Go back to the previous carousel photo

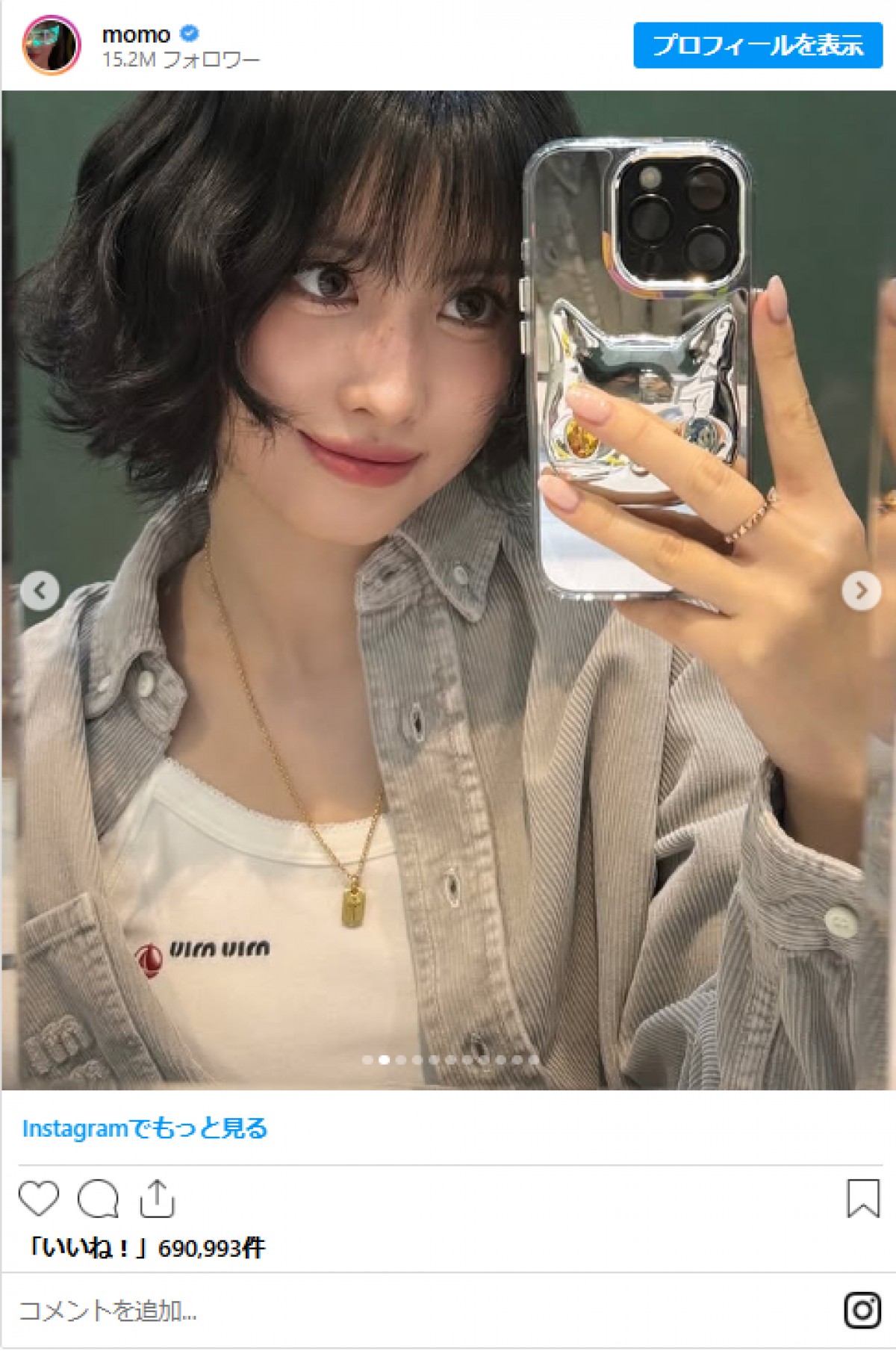pos(40,591)
